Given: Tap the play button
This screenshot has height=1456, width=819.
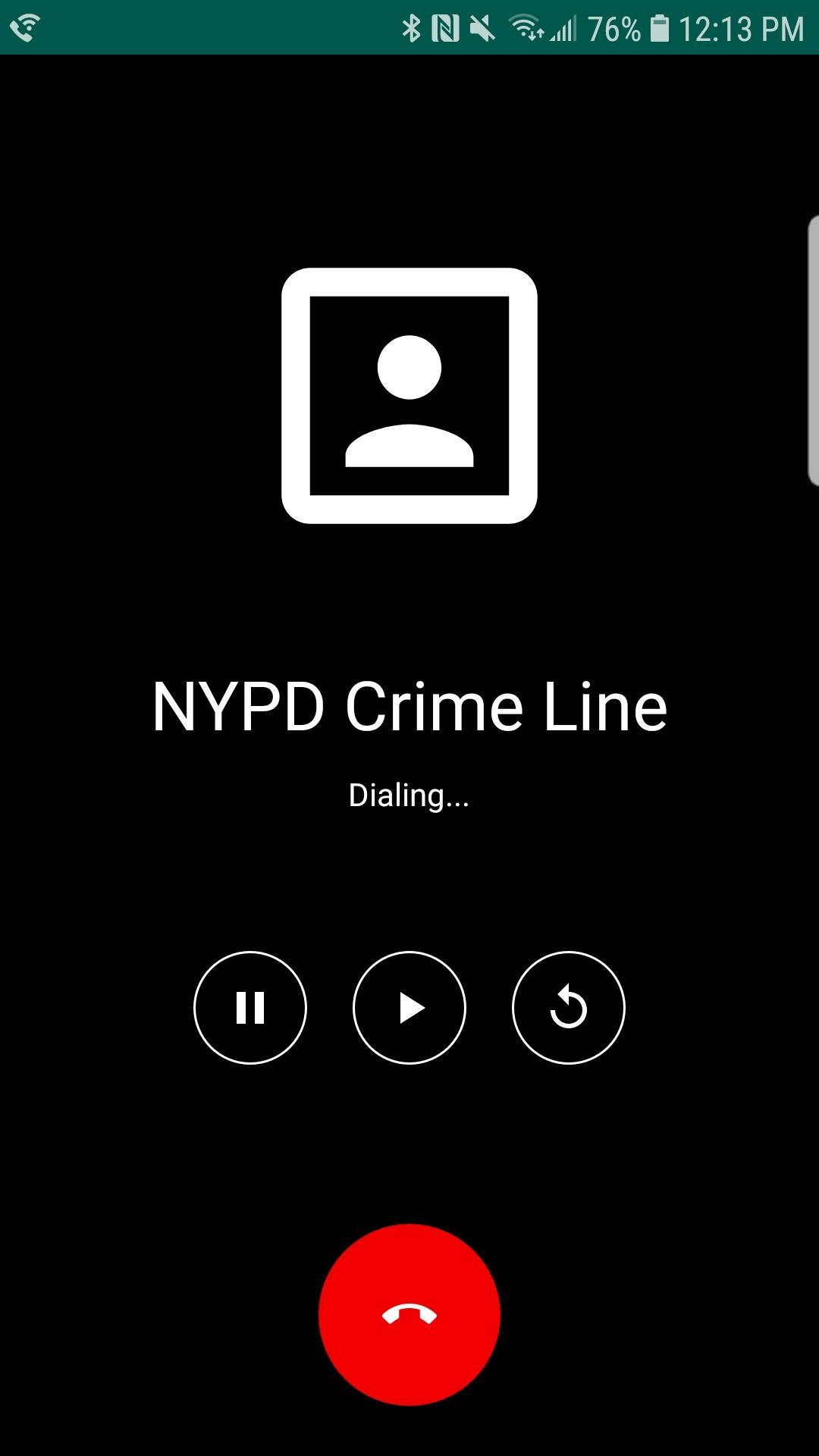Looking at the screenshot, I should tap(409, 1008).
